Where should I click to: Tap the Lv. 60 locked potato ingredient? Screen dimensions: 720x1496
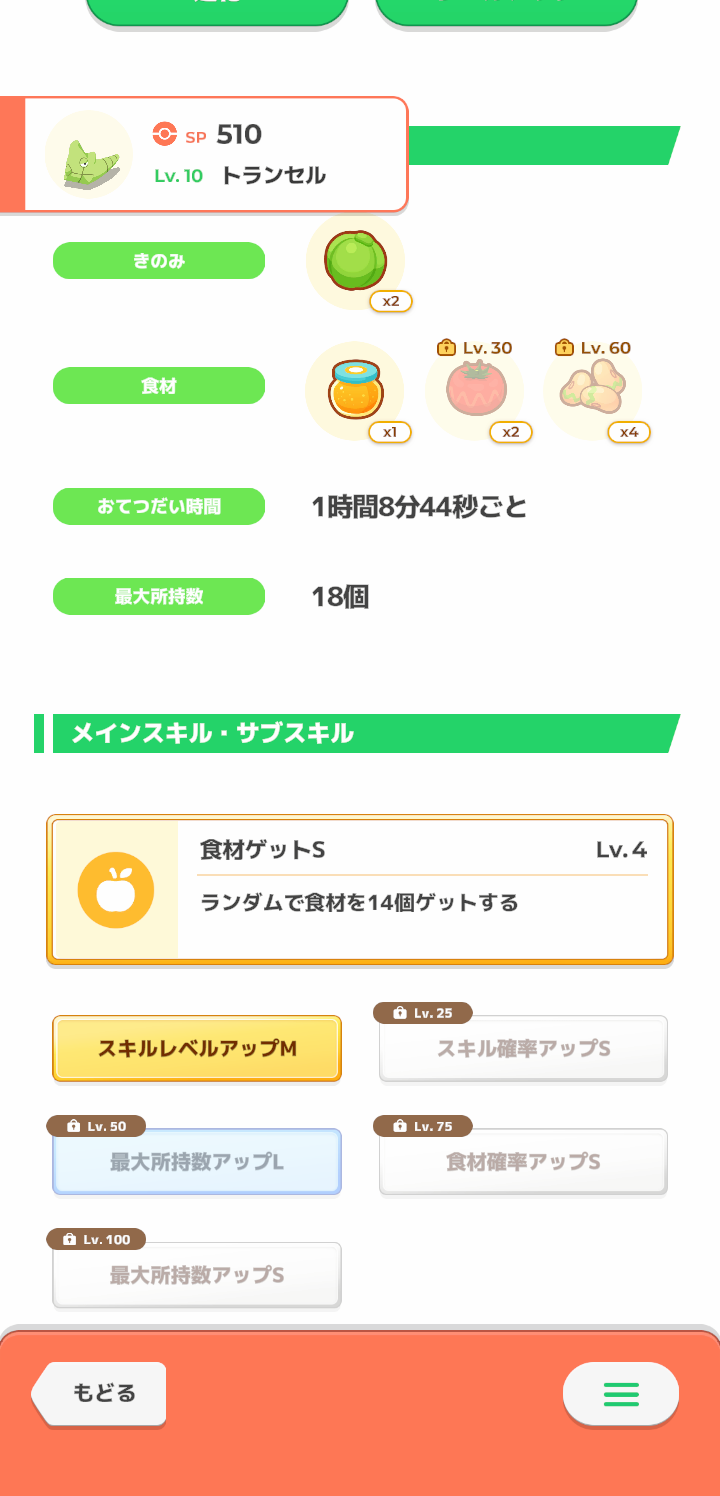[593, 390]
